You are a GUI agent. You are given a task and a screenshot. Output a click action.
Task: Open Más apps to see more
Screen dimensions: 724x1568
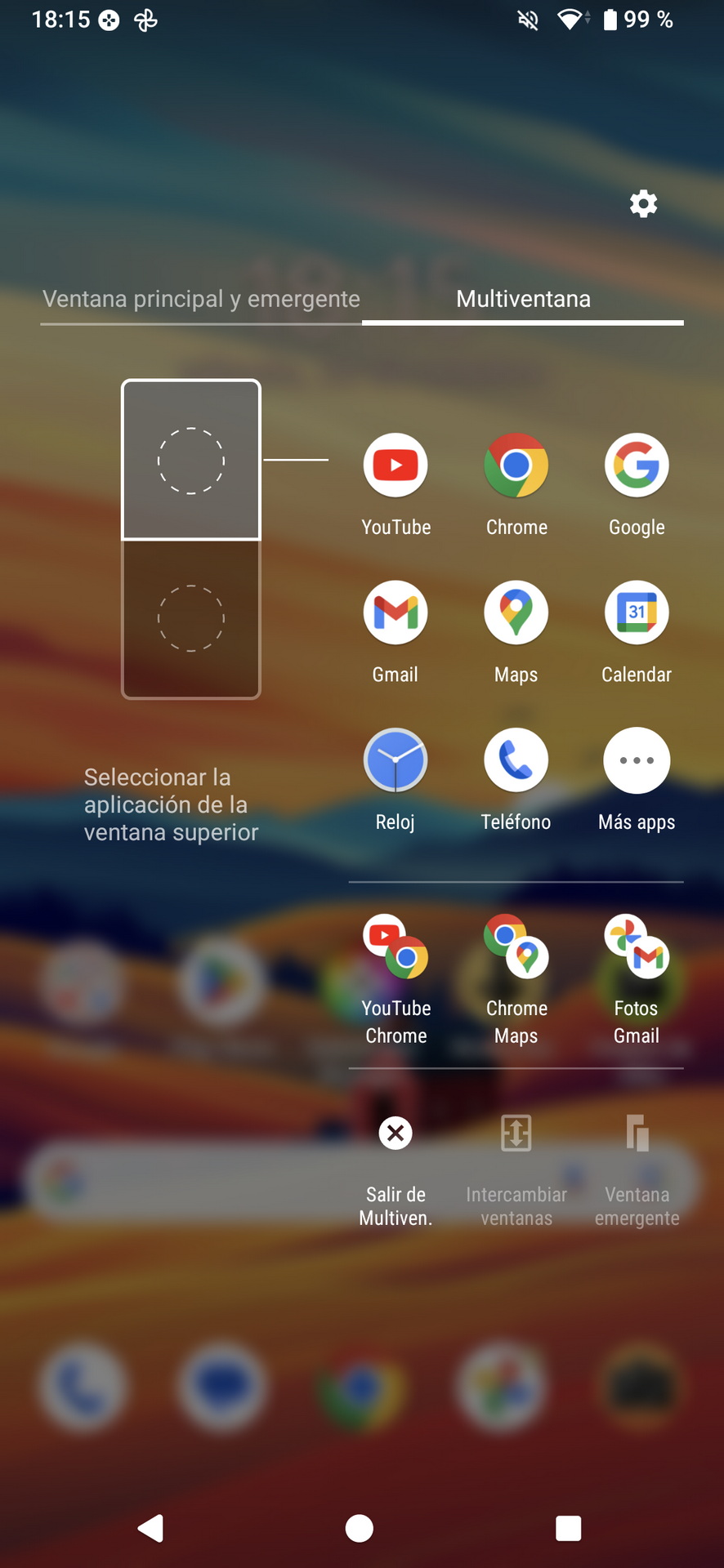tap(637, 779)
